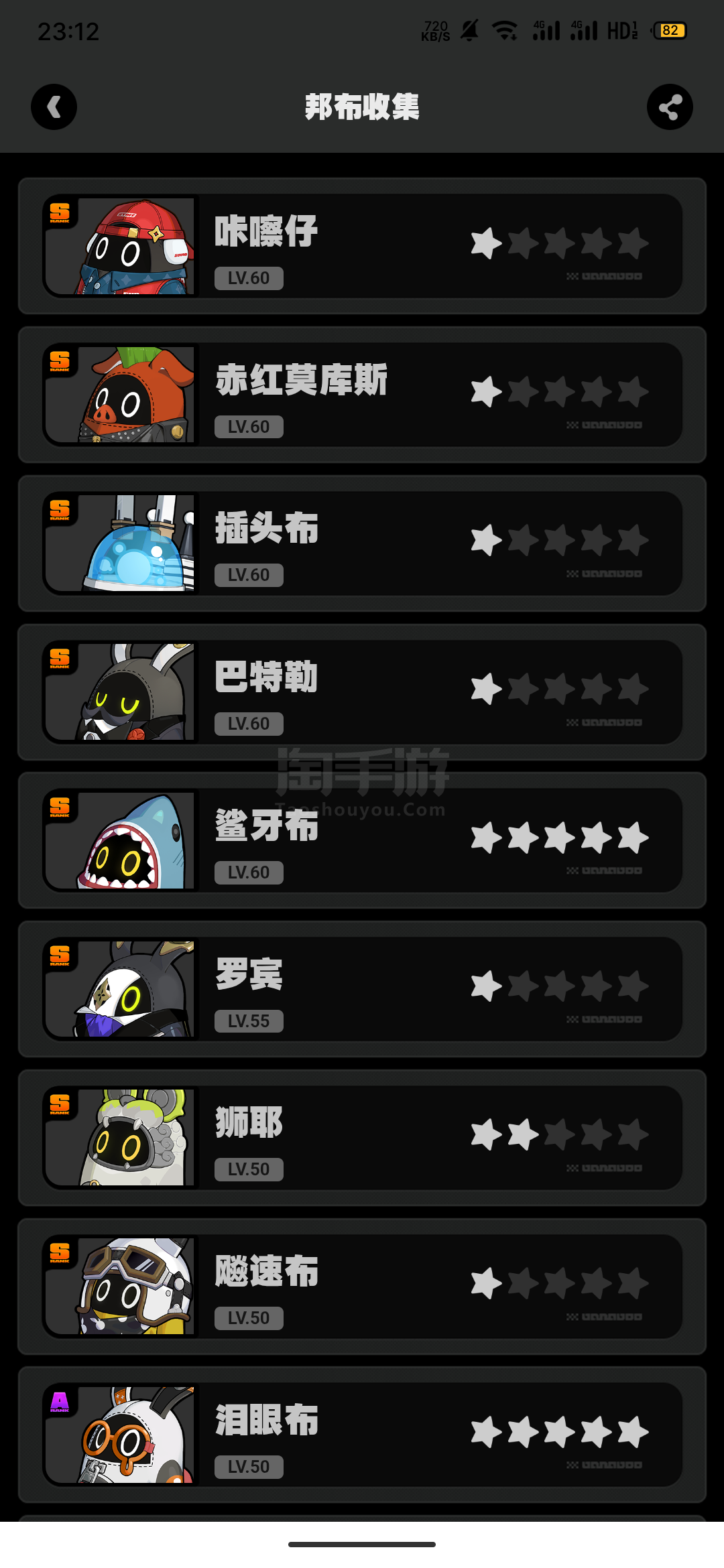View the 狮耶 Bangboo card
The image size is (724, 1568).
362,1138
